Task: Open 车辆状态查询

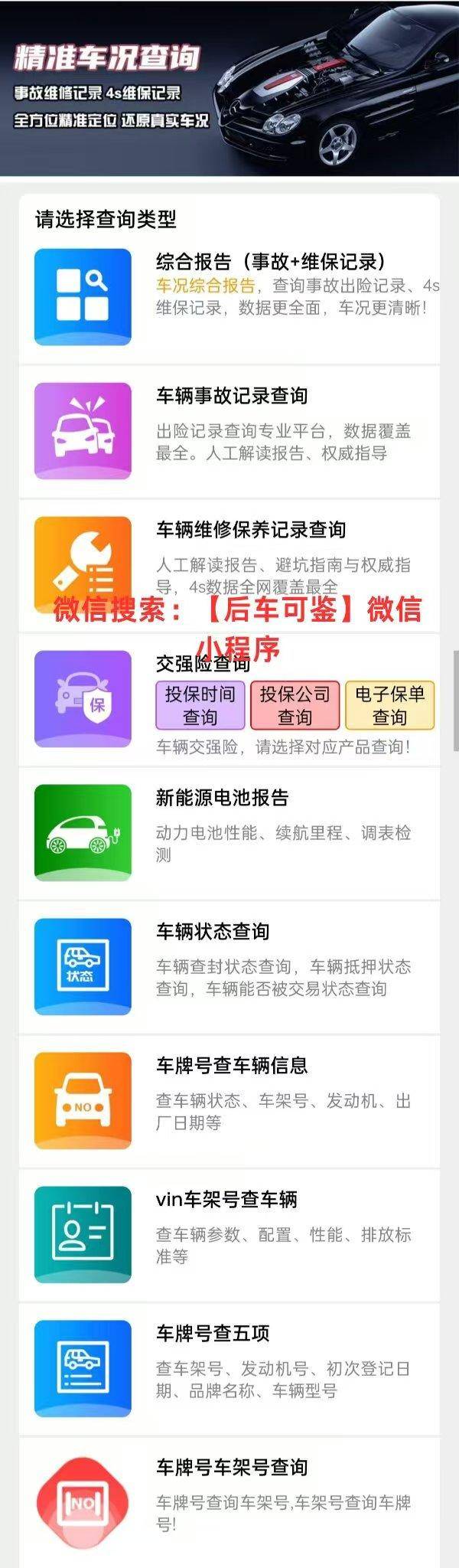Action: [x=229, y=966]
